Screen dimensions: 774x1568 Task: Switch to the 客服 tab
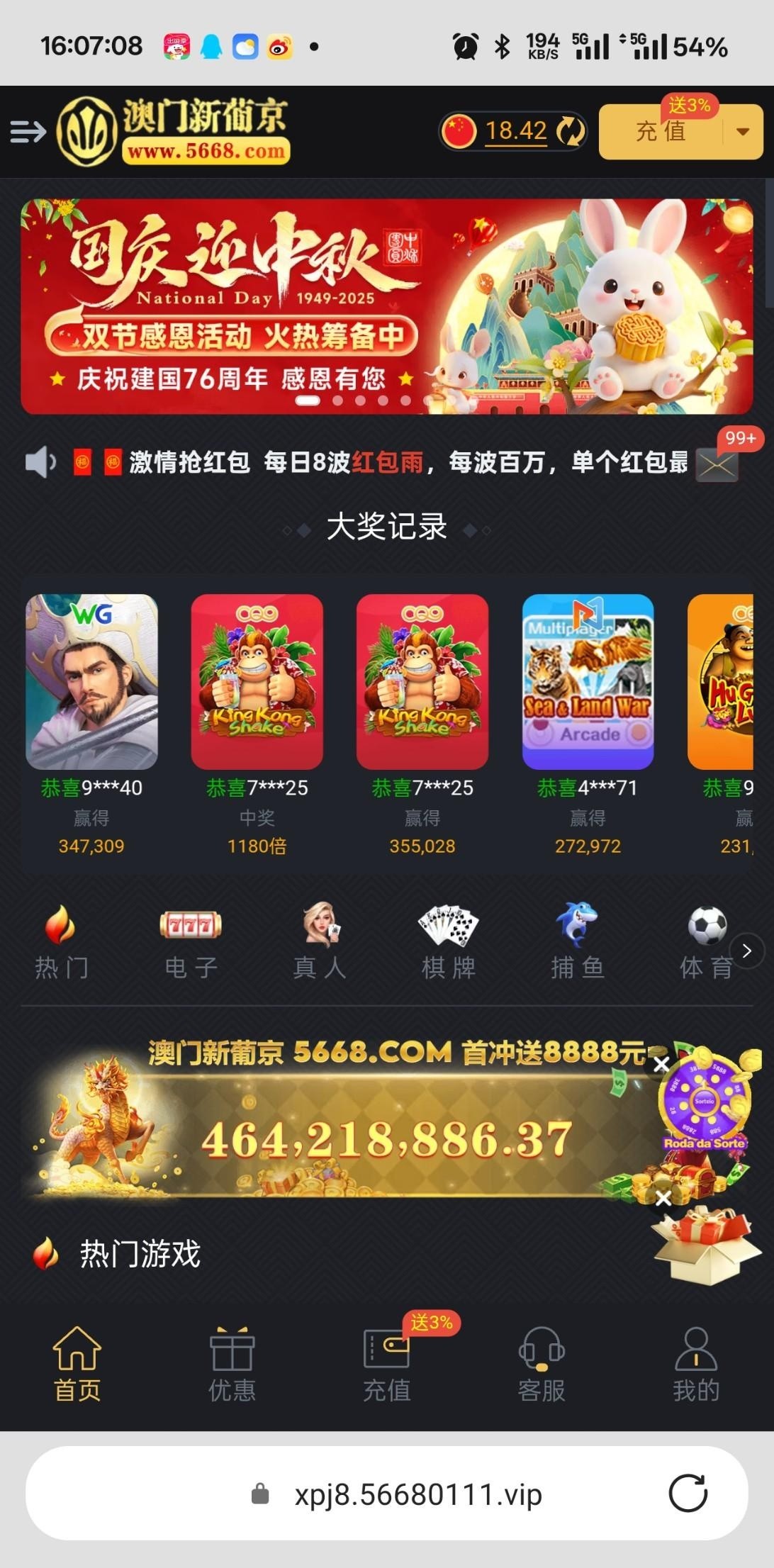(542, 1365)
